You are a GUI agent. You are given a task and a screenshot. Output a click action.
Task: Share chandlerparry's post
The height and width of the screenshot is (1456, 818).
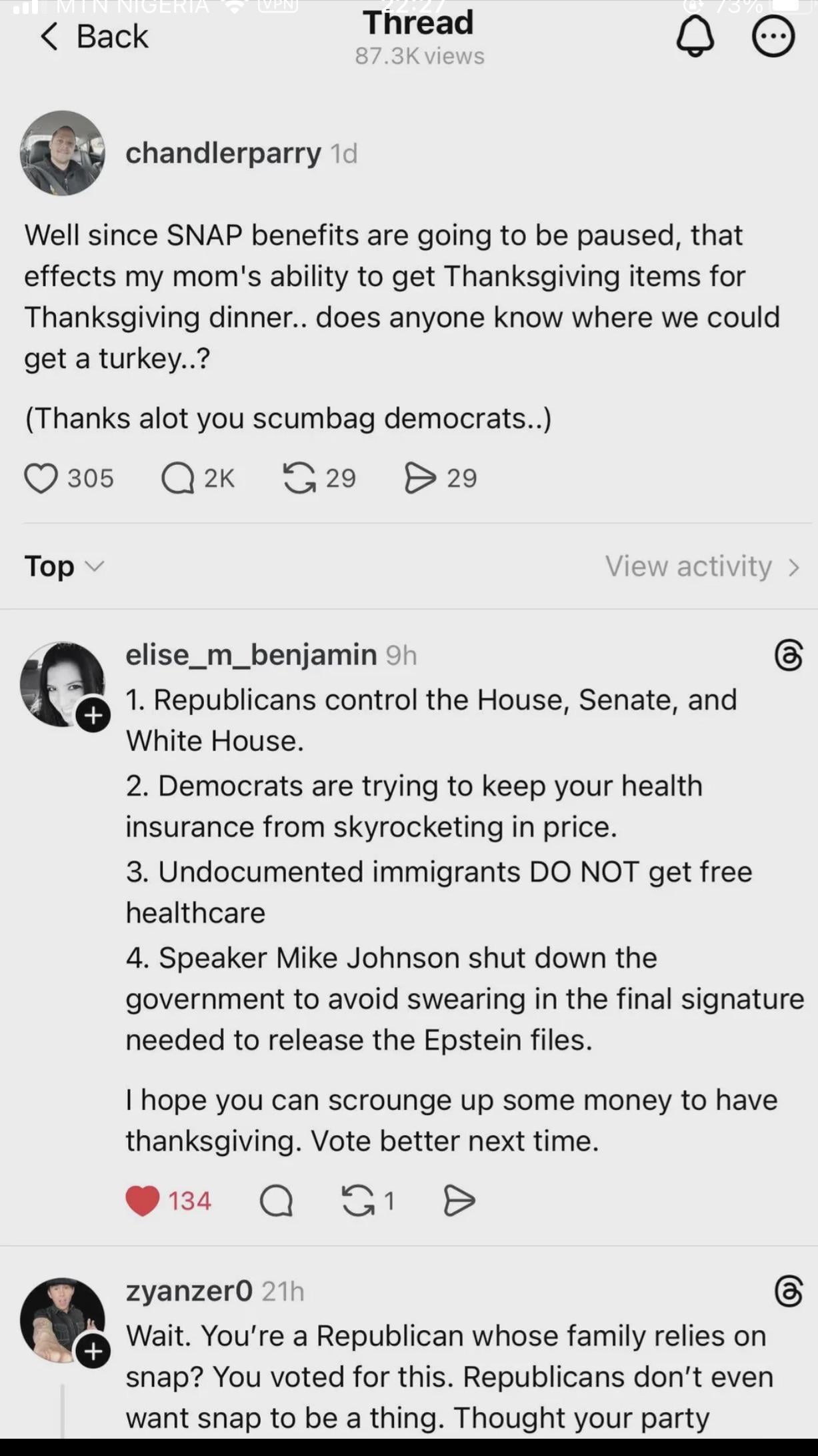(420, 478)
